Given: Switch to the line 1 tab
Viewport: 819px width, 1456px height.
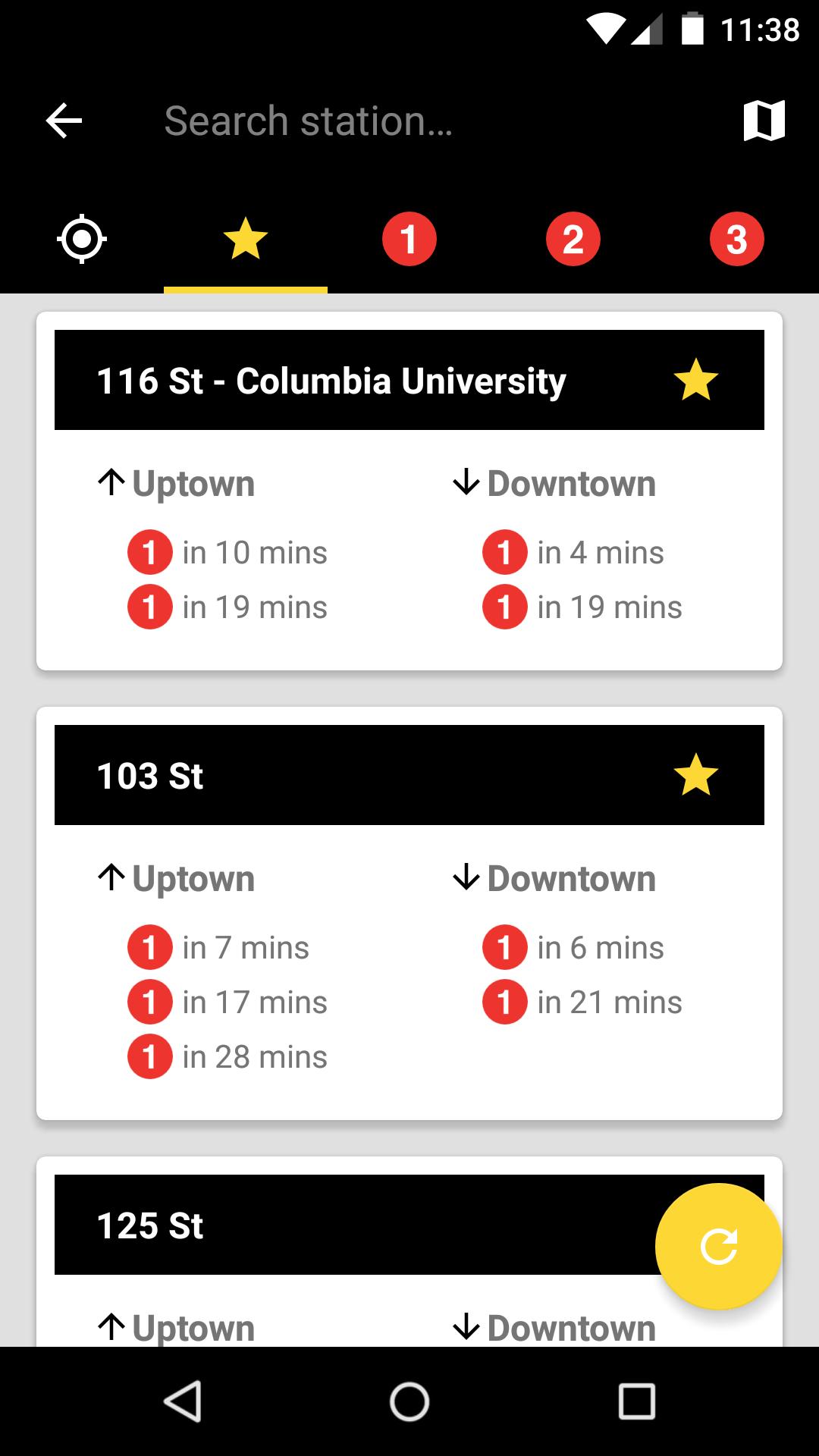Looking at the screenshot, I should tap(409, 239).
